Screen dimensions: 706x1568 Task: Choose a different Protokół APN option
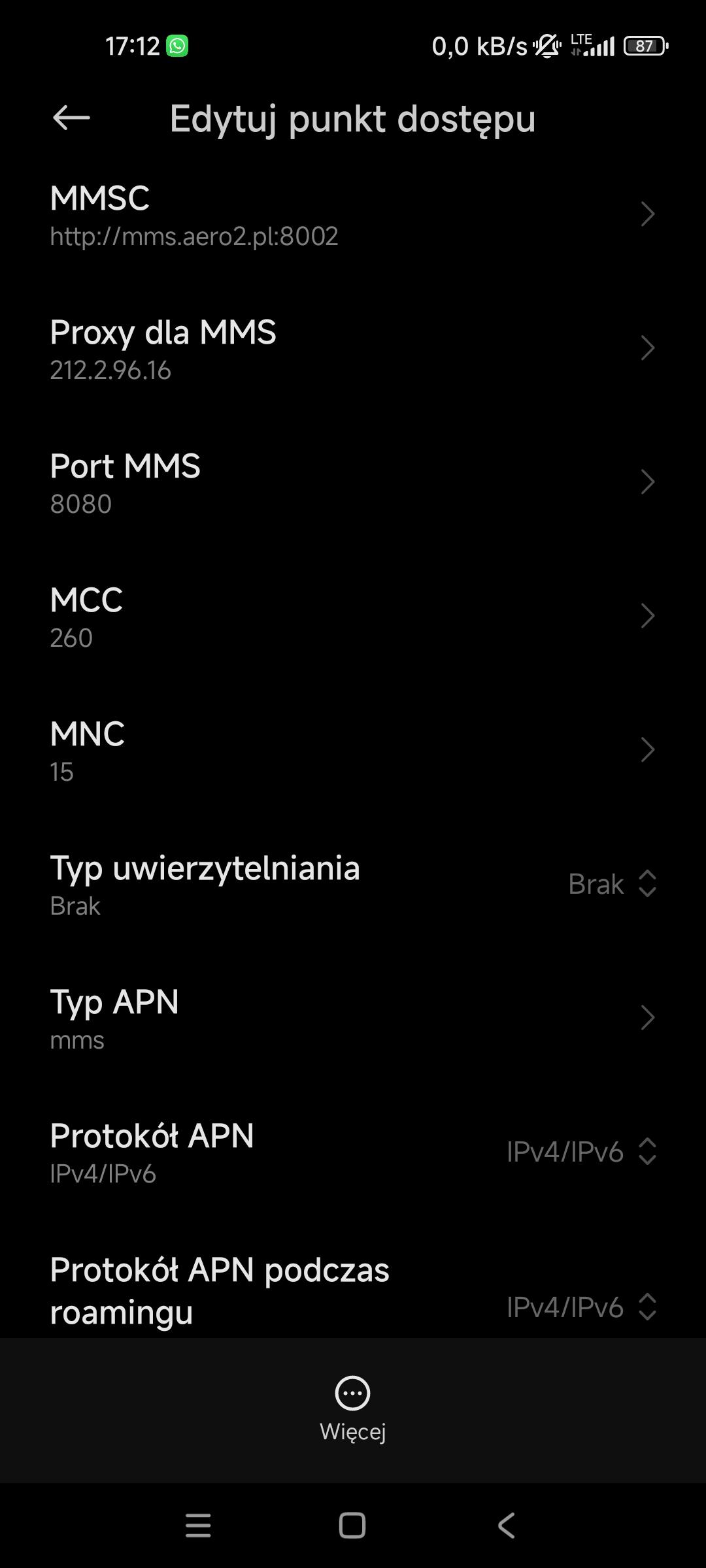pos(580,1152)
